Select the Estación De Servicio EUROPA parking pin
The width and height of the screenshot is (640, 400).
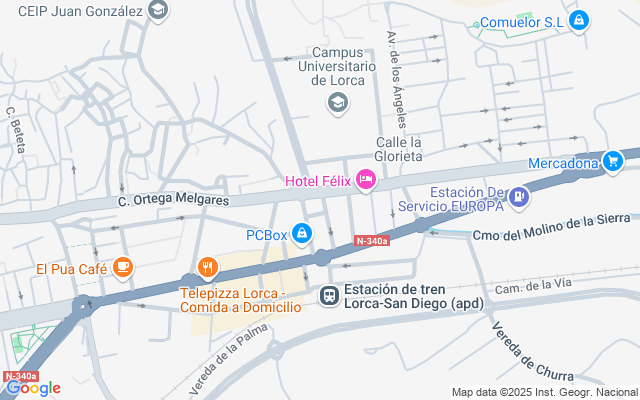[x=519, y=197]
